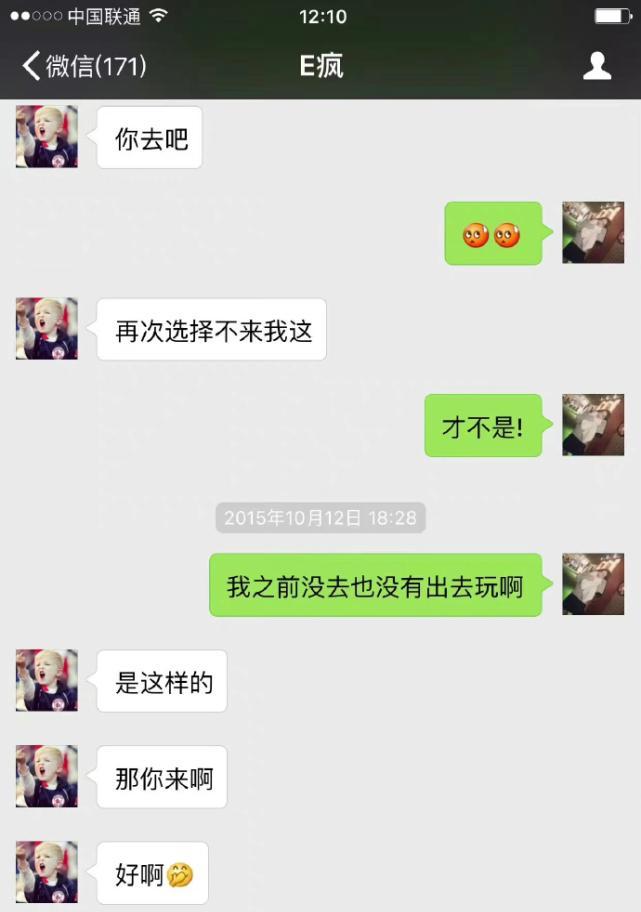Tap the contact's avatar beside 再次选择不来我这
Image resolution: width=641 pixels, height=912 pixels.
(x=46, y=329)
